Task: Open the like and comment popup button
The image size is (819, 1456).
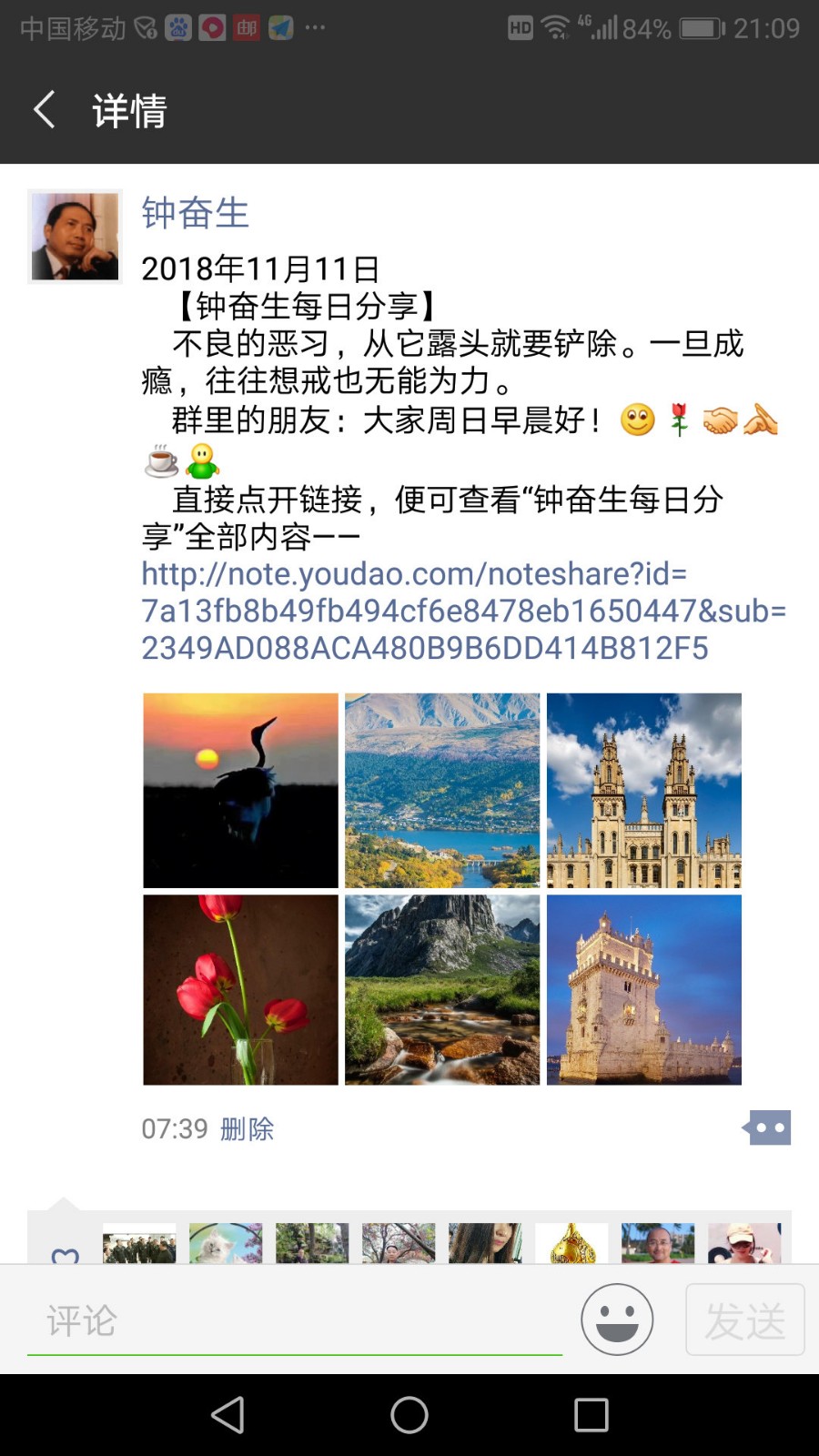Action: coord(768,1127)
